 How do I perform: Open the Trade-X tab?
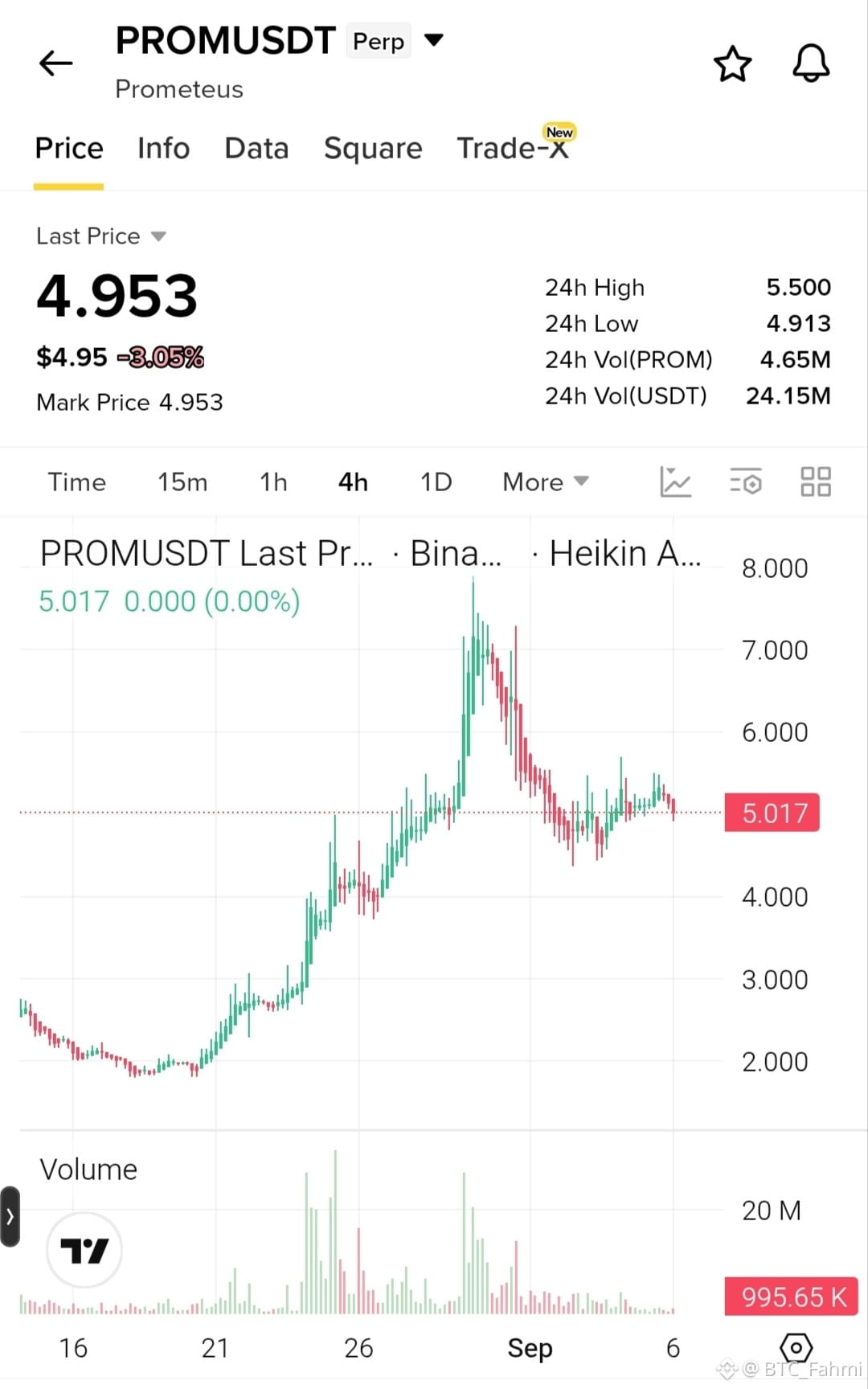point(514,147)
